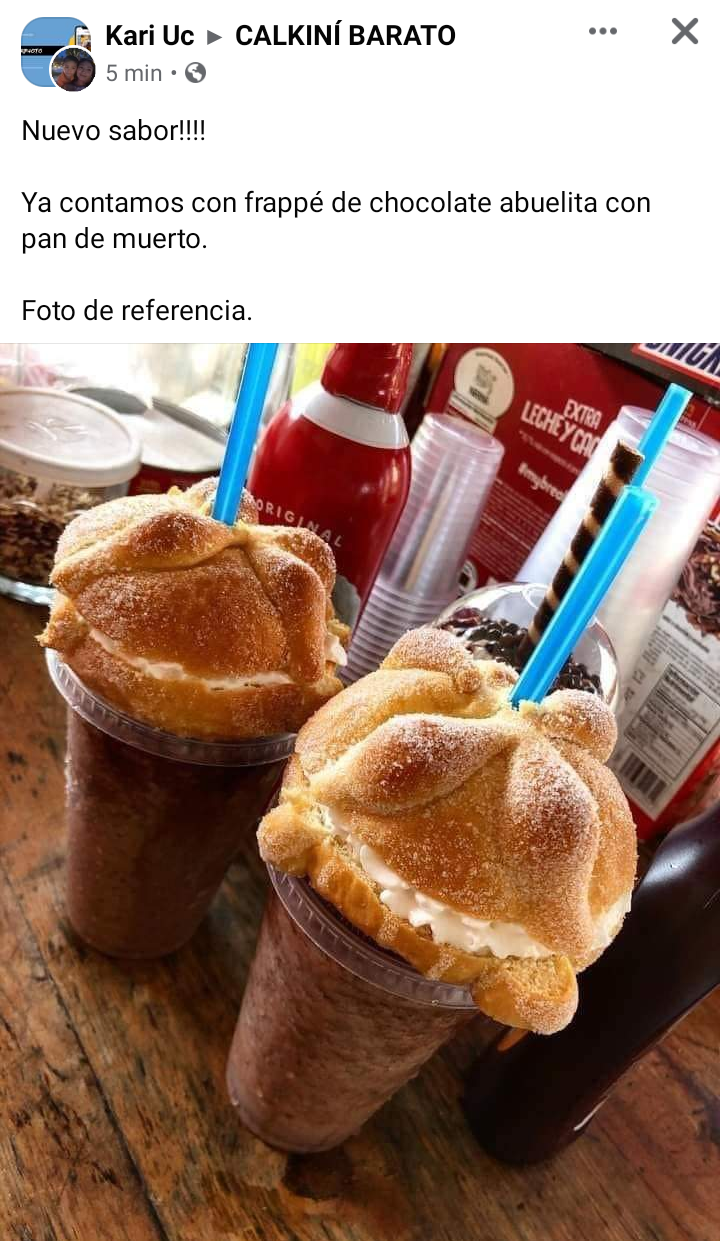This screenshot has height=1241, width=720.
Task: Open the CALKINÍ BARATO group page
Action: (345, 36)
